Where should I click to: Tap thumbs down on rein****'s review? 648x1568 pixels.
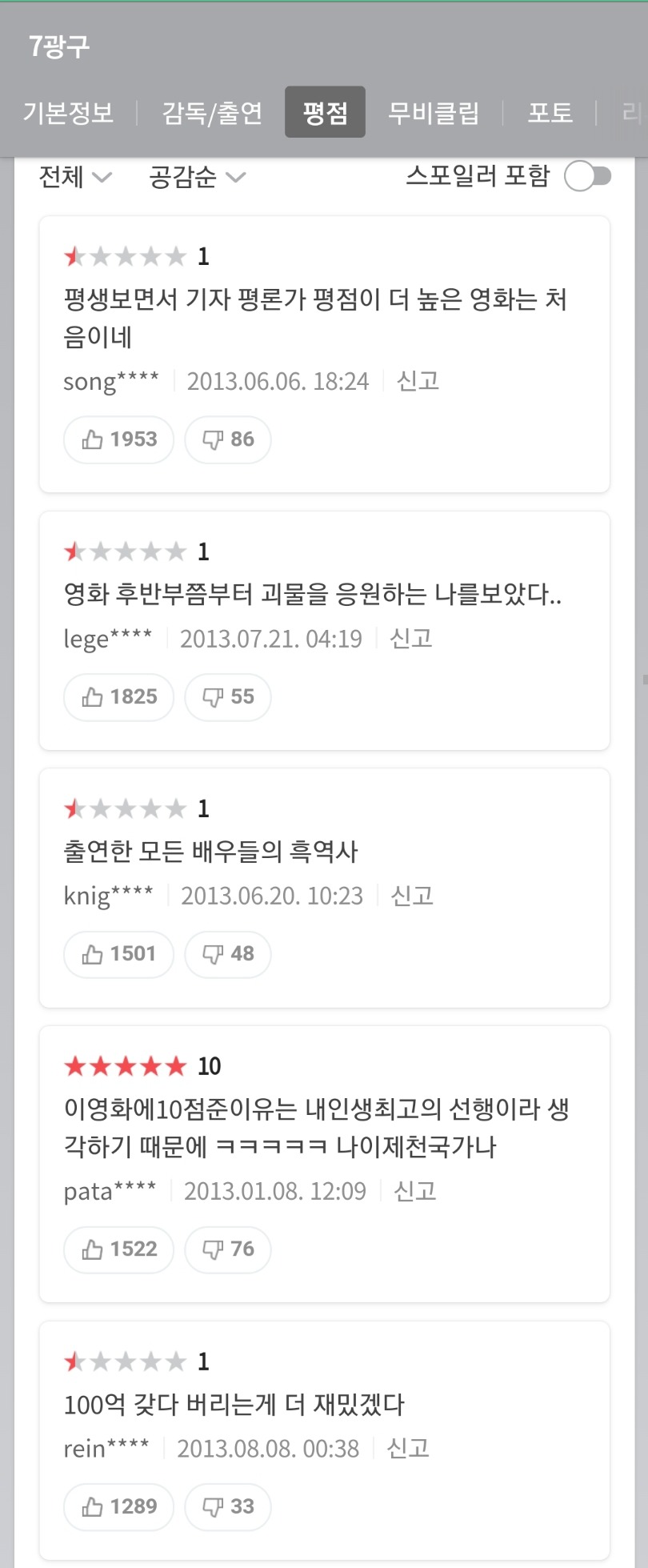[x=228, y=1507]
